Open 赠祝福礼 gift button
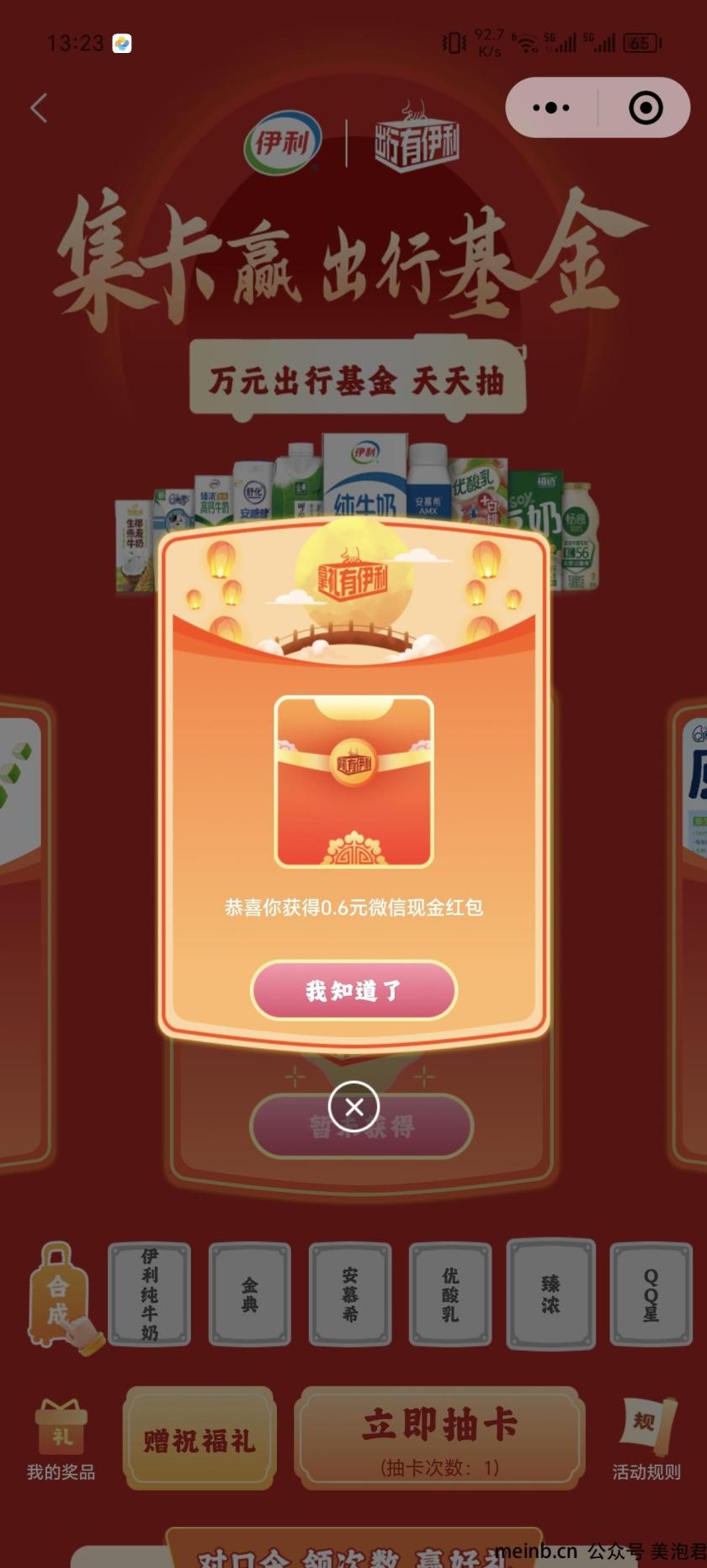The width and height of the screenshot is (707, 1568). click(x=199, y=1440)
